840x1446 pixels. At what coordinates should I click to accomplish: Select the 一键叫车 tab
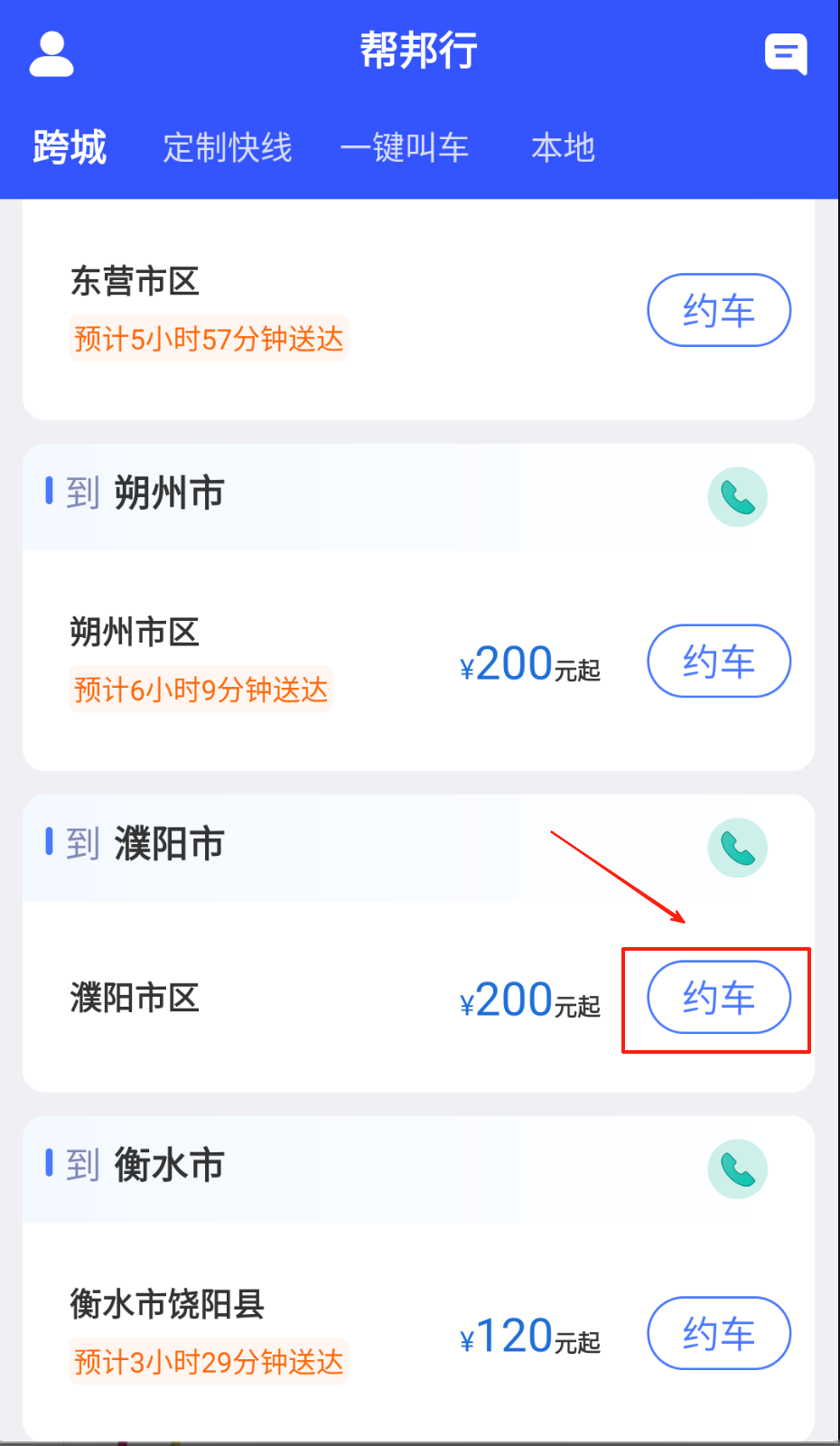click(404, 147)
